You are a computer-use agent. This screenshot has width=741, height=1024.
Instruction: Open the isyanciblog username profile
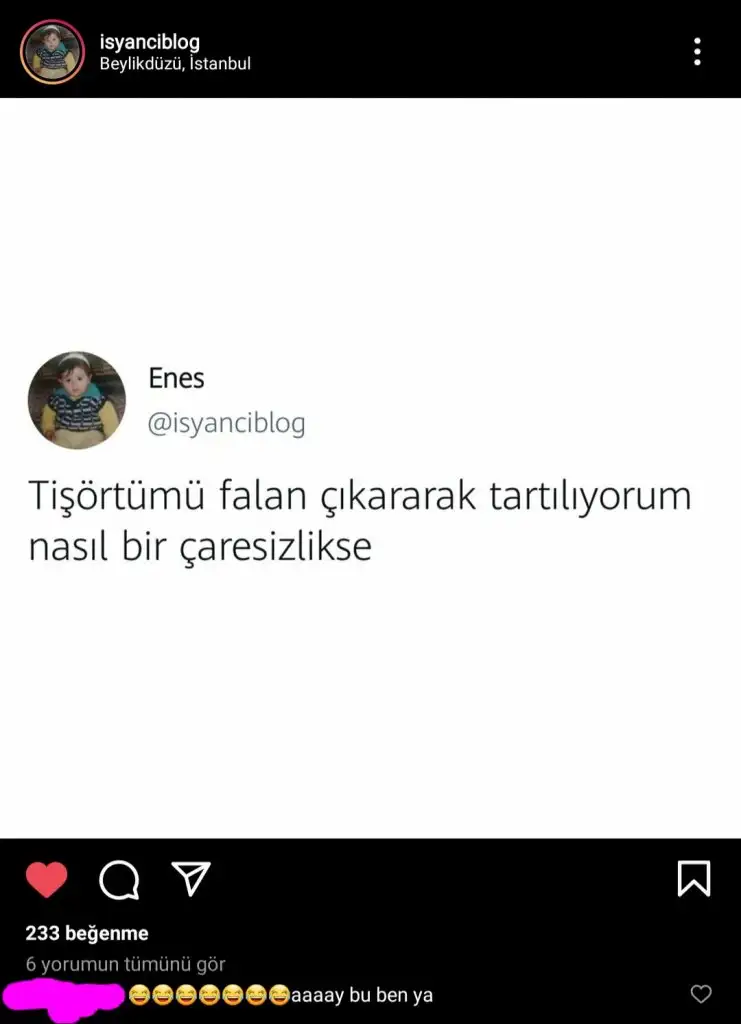149,41
